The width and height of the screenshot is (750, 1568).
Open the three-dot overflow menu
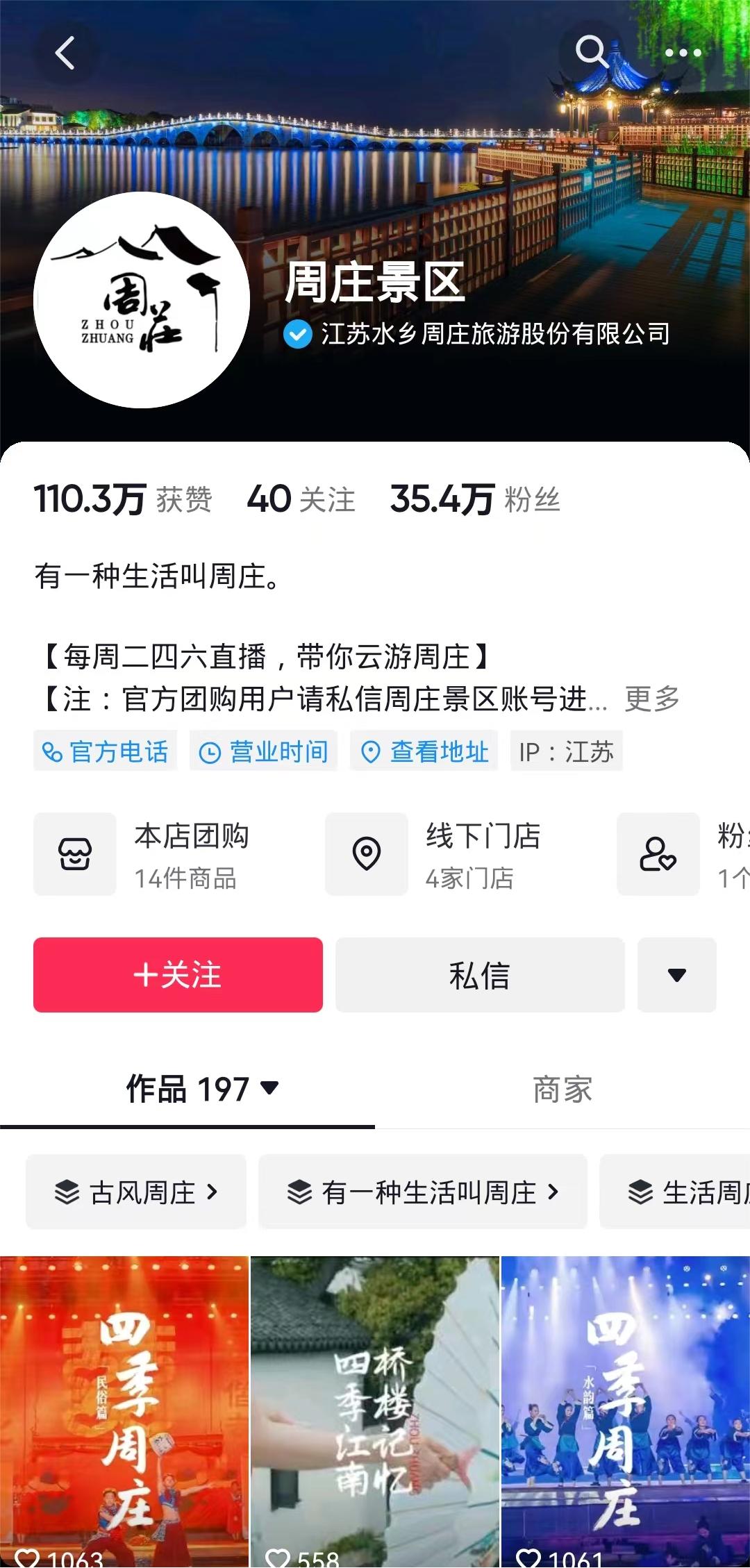pyautogui.click(x=683, y=53)
